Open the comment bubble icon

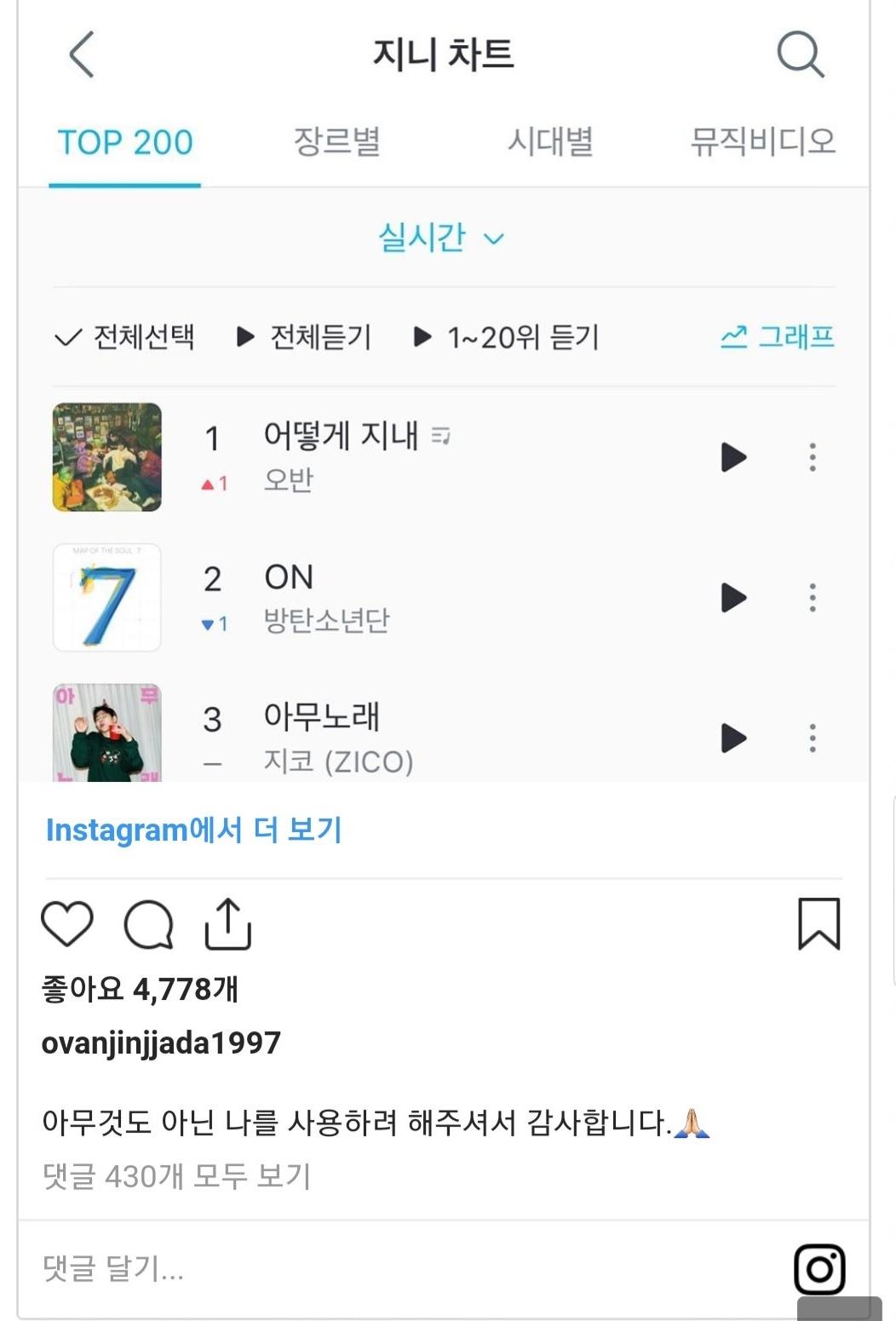point(149,925)
